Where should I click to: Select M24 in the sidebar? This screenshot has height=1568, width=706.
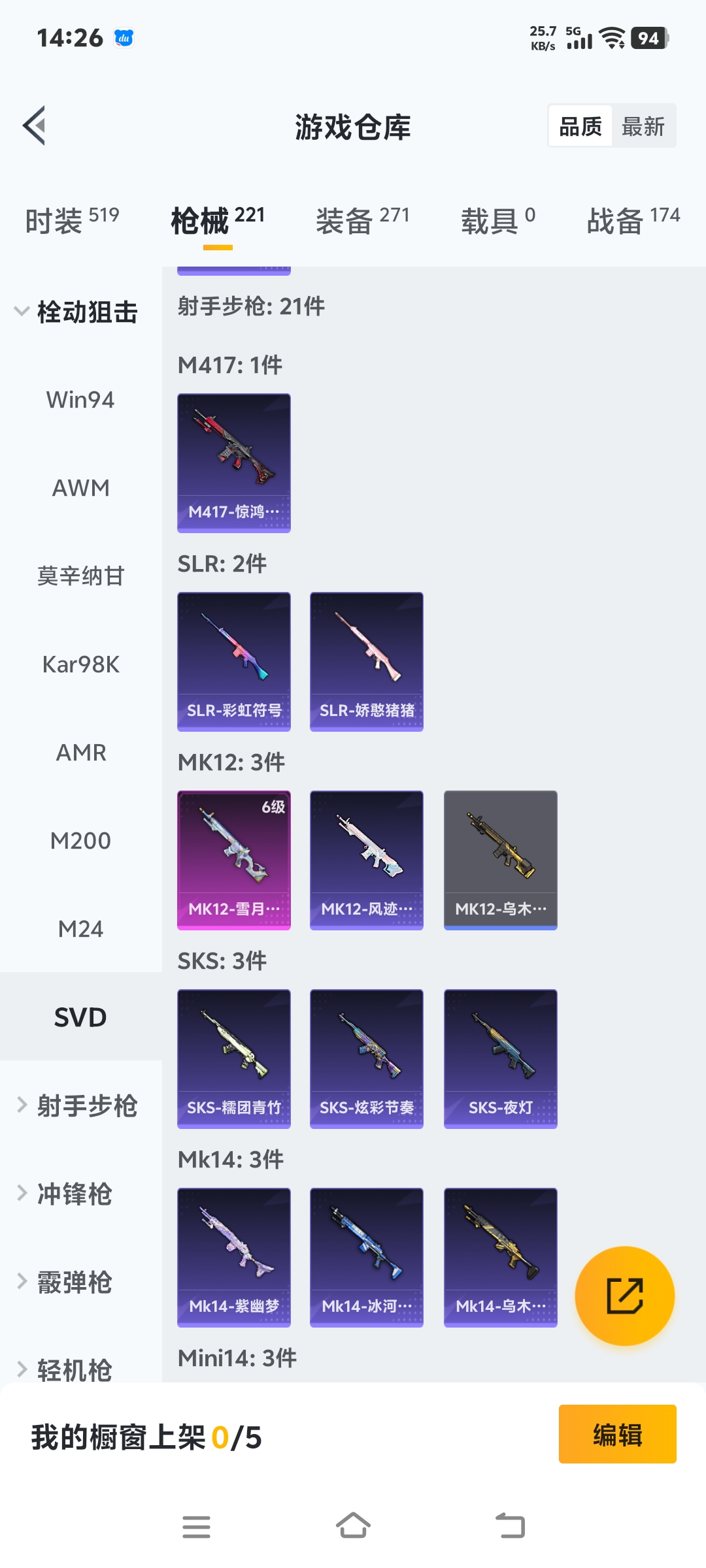pyautogui.click(x=80, y=929)
